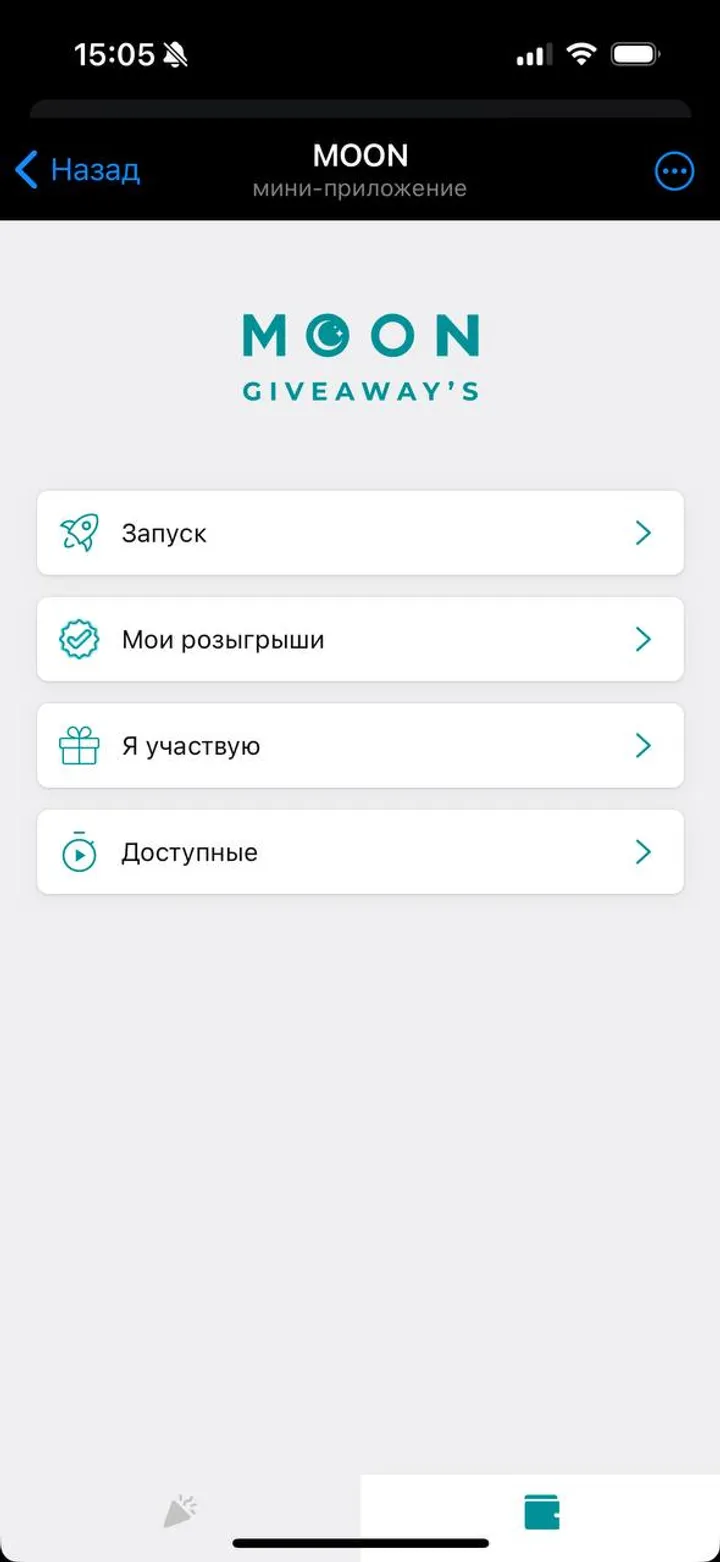Screen dimensions: 720x1562
Task: Open Доступные using its arrow chevron
Action: [644, 851]
